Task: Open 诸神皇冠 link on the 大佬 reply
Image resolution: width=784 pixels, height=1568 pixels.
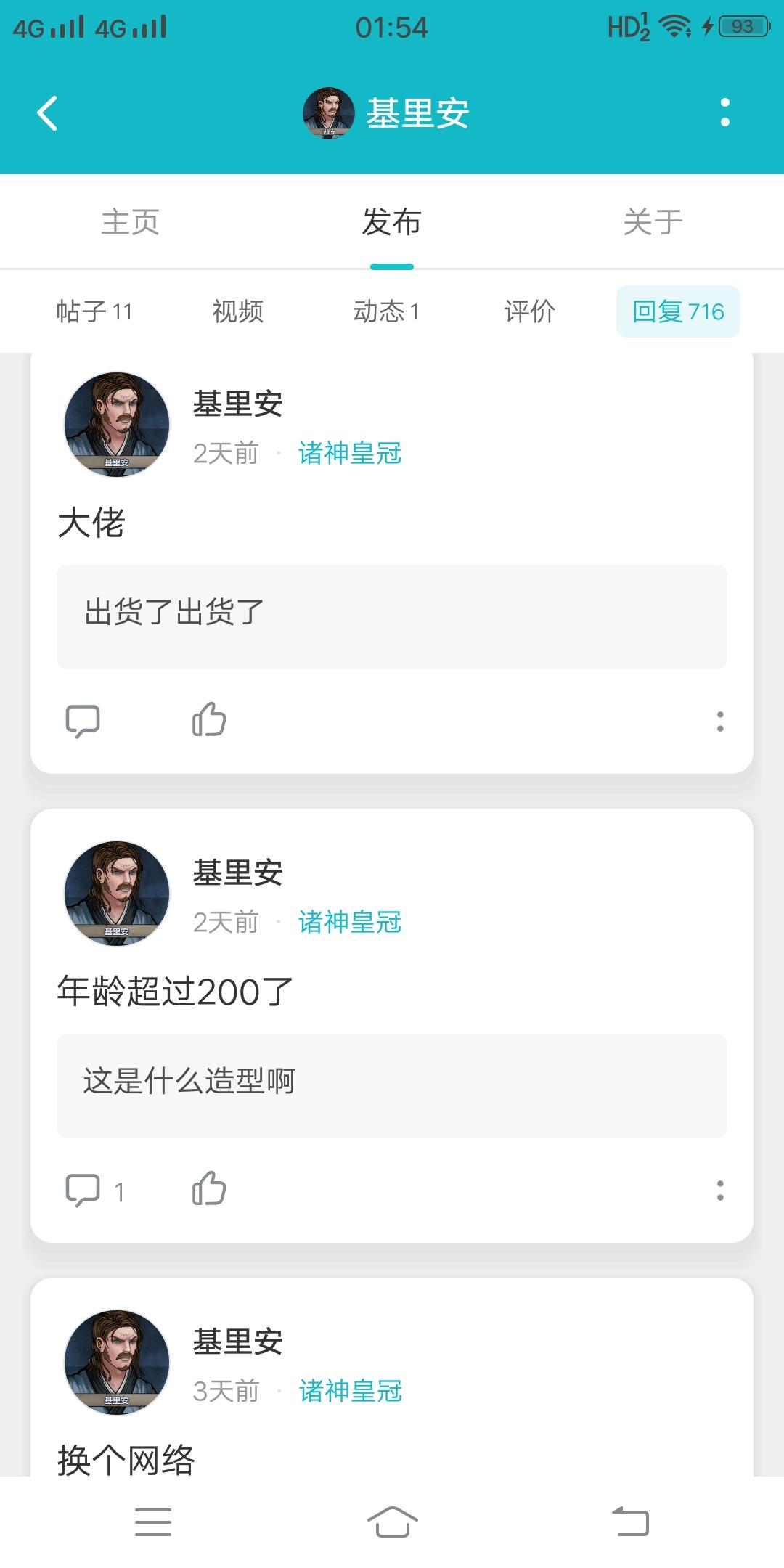Action: click(x=350, y=454)
